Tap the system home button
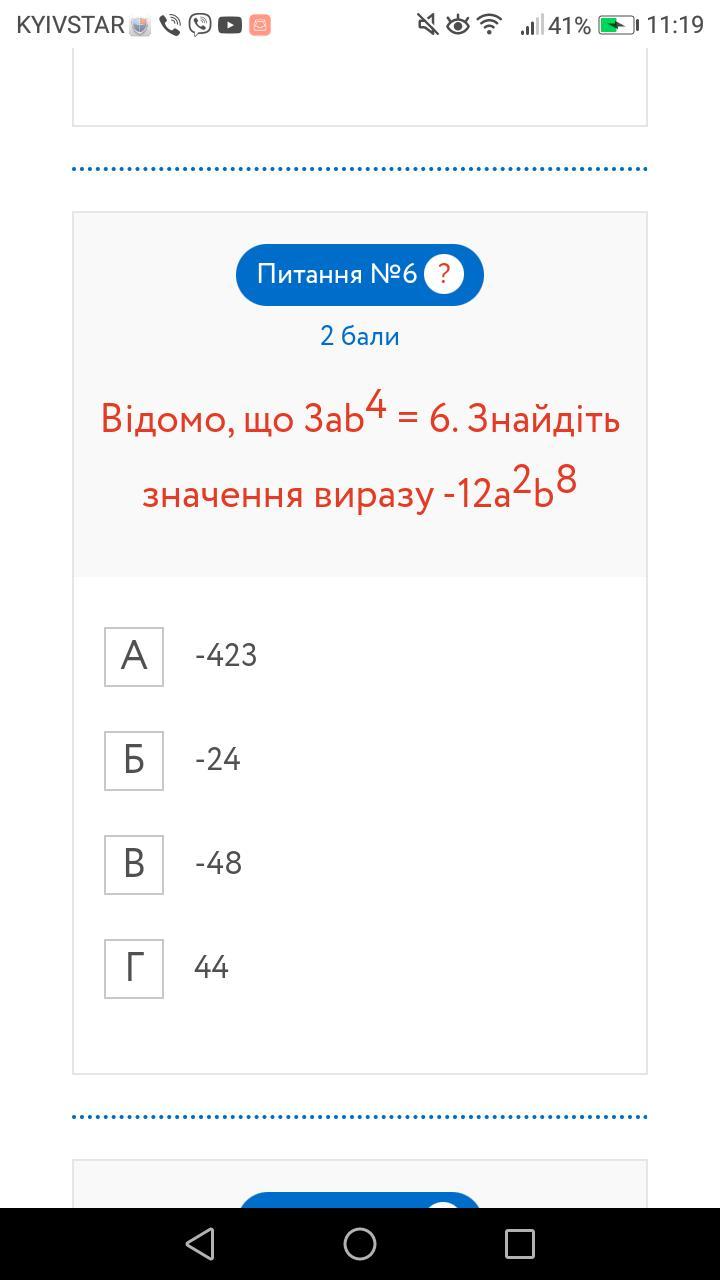Screen dimensions: 720x1280 360,1244
